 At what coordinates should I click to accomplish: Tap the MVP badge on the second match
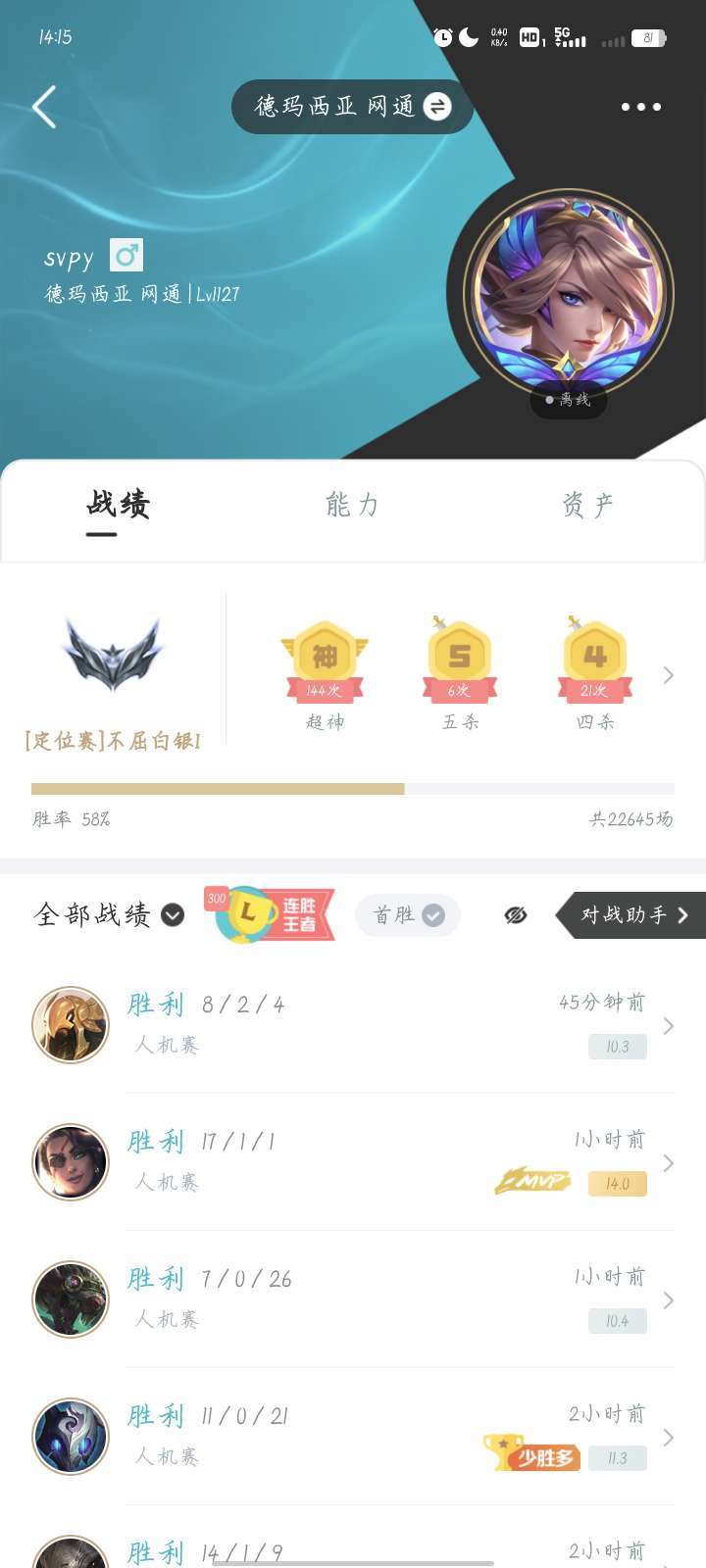click(x=532, y=1183)
